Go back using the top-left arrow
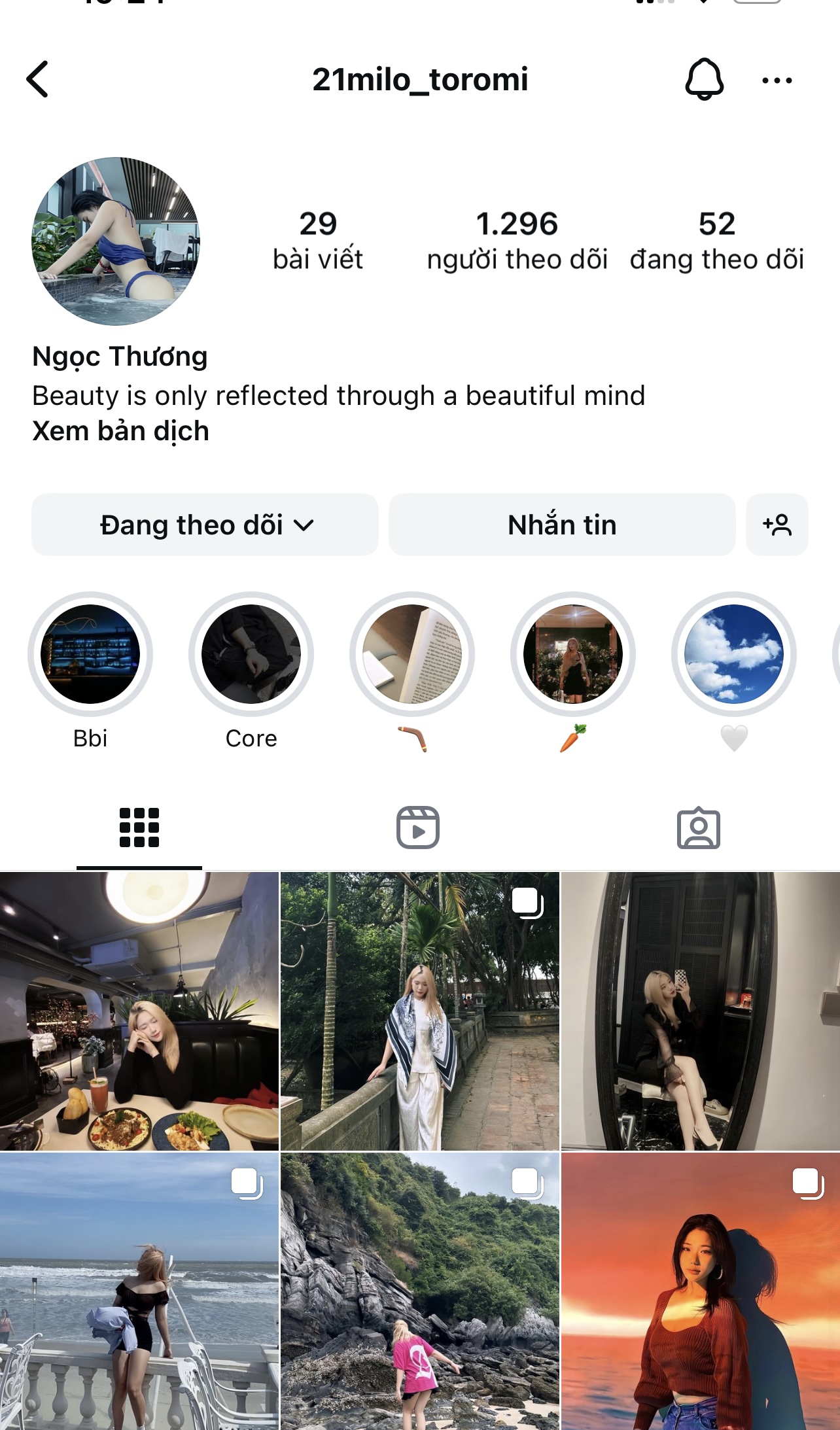This screenshot has height=1430, width=840. pyautogui.click(x=38, y=80)
